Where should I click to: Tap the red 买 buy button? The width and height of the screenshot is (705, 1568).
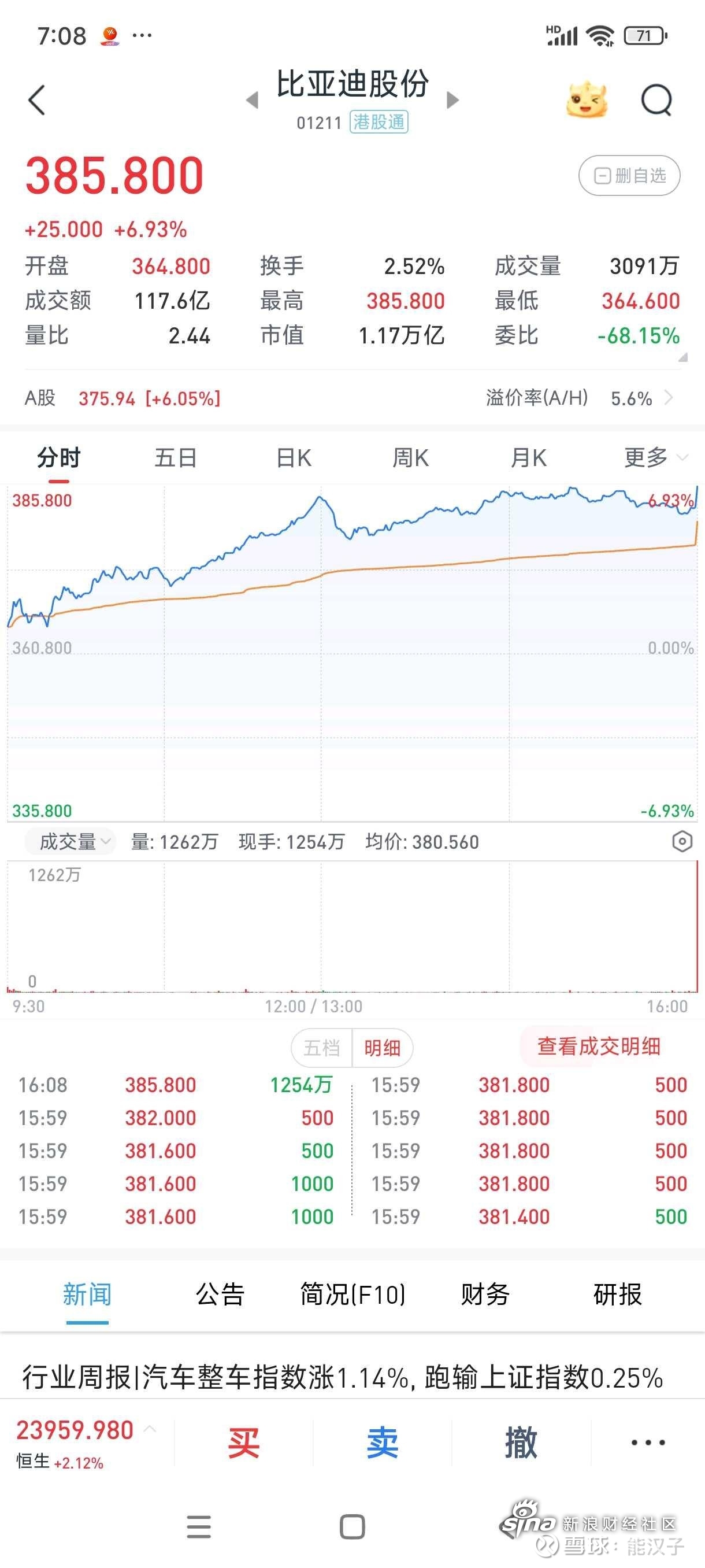pos(243,1442)
